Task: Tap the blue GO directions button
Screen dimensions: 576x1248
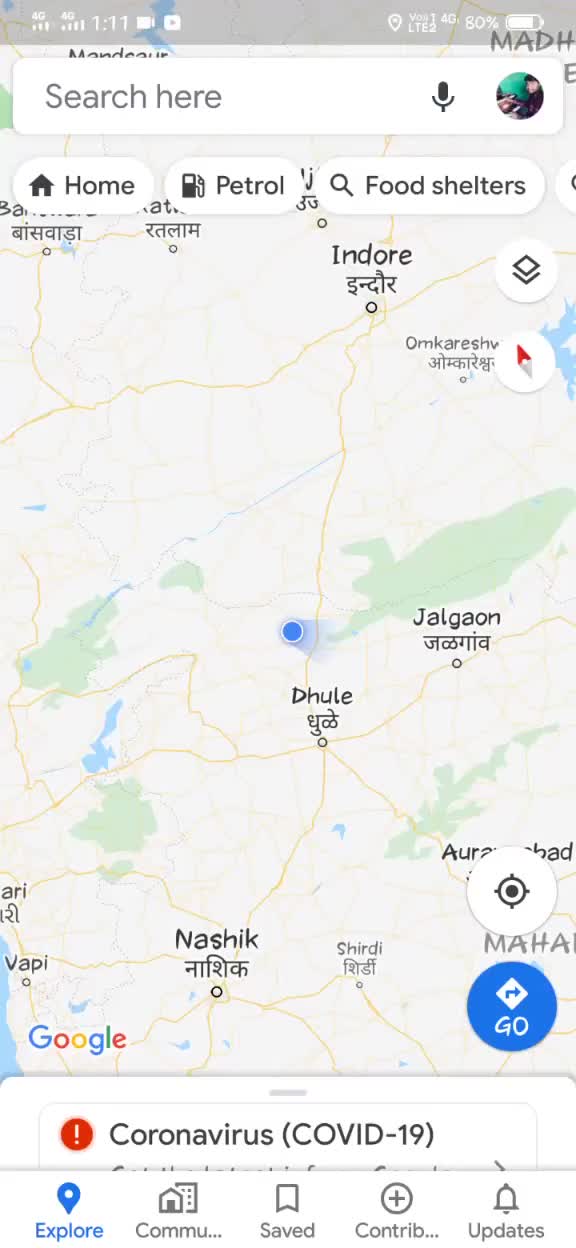Action: tap(512, 1006)
